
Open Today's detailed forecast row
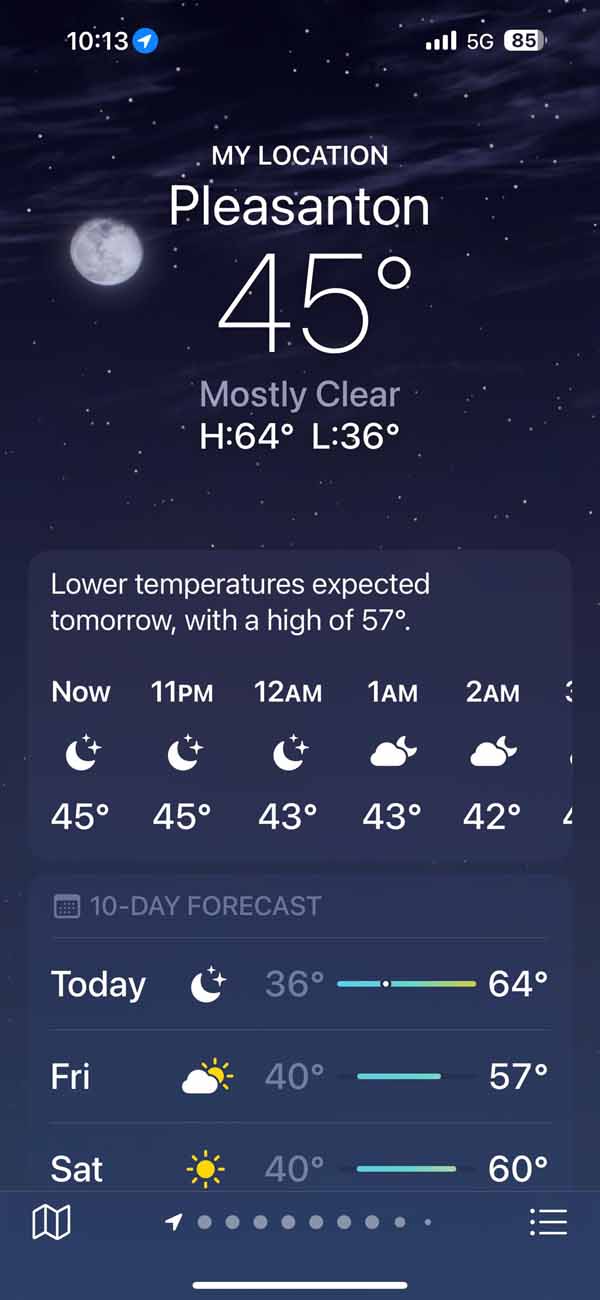click(299, 985)
